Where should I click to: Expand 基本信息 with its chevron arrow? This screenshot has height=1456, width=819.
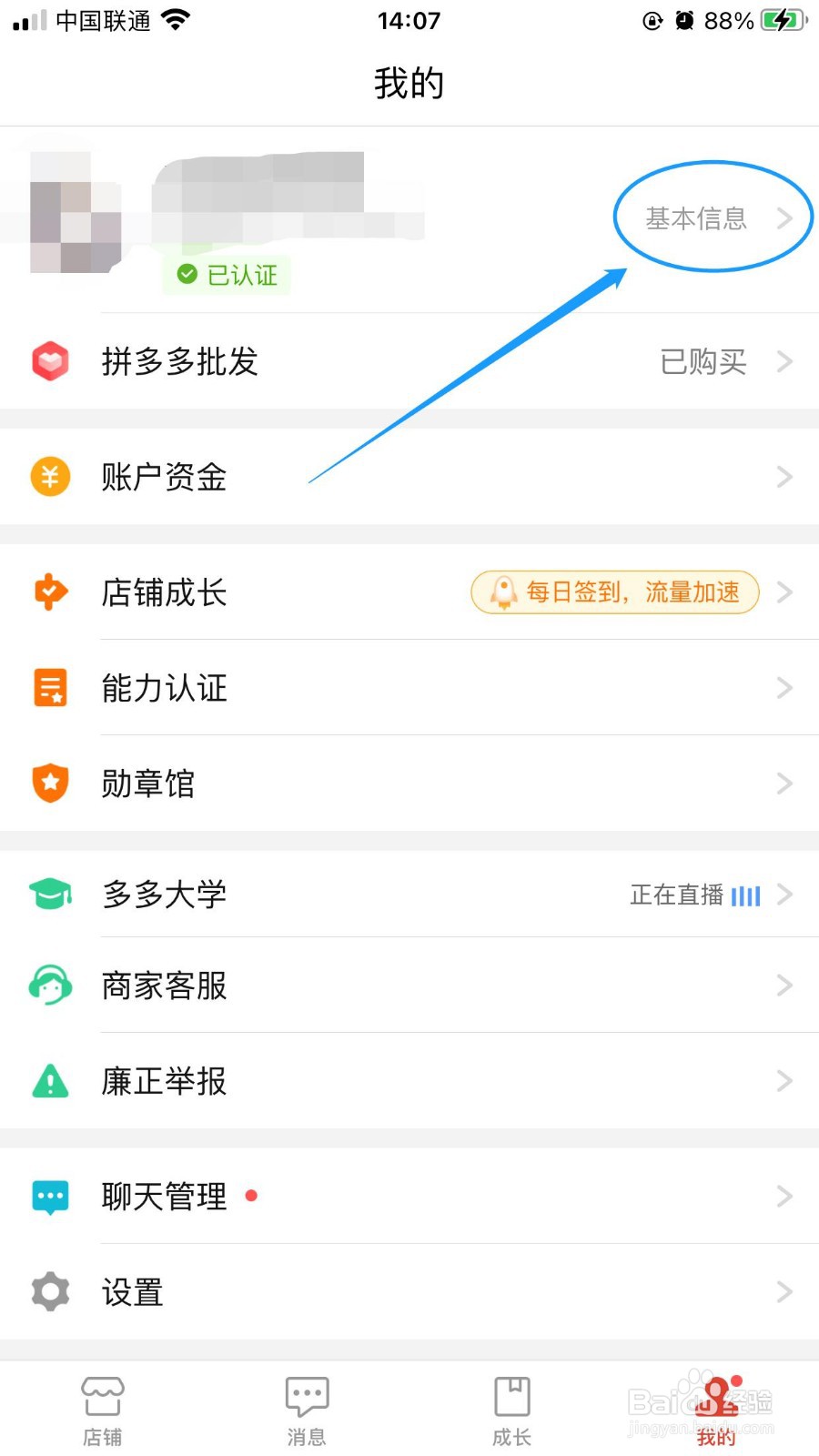[x=784, y=217]
